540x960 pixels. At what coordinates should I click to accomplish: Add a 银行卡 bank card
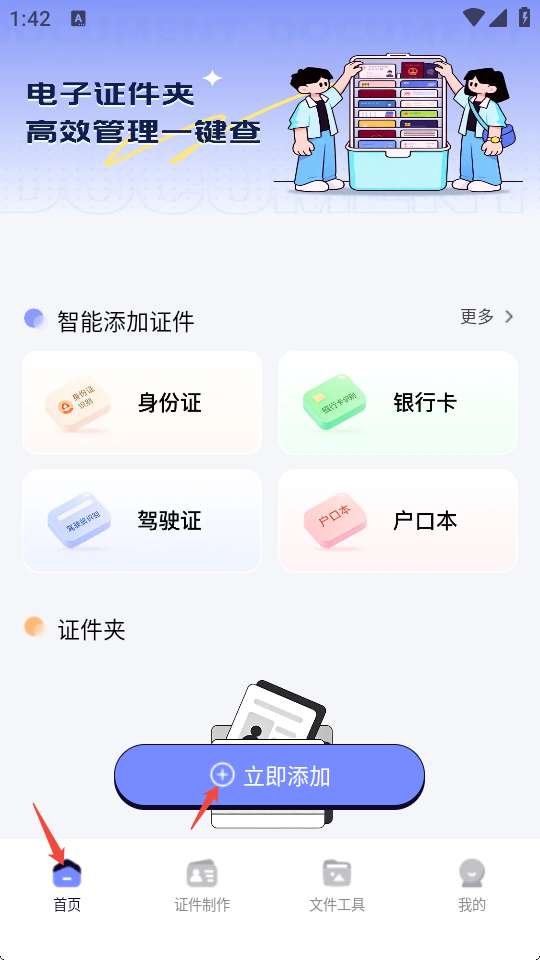coord(398,403)
